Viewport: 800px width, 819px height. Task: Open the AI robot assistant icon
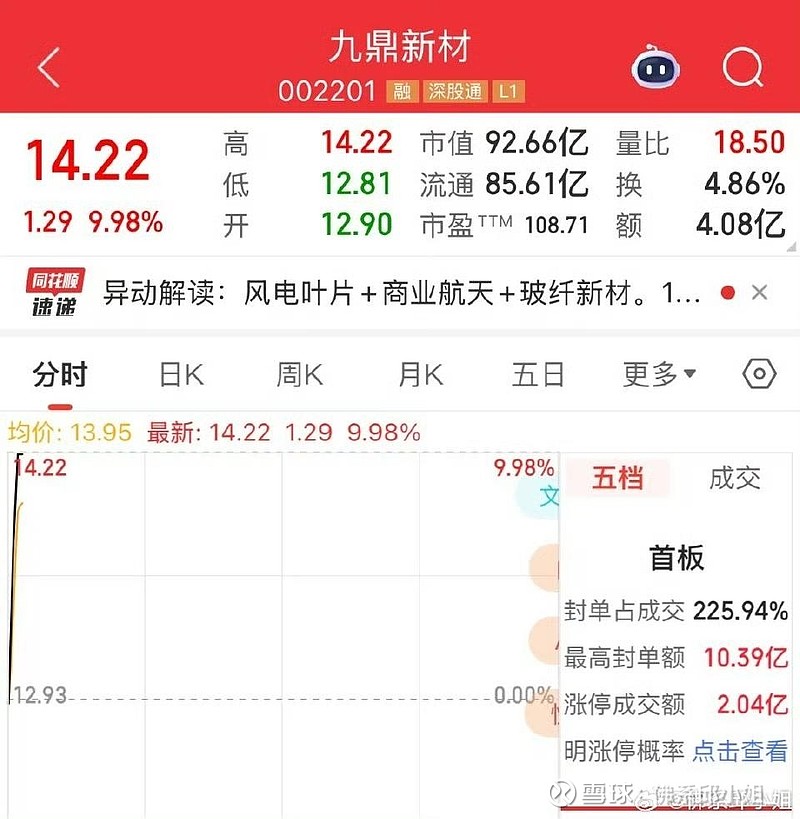click(655, 66)
